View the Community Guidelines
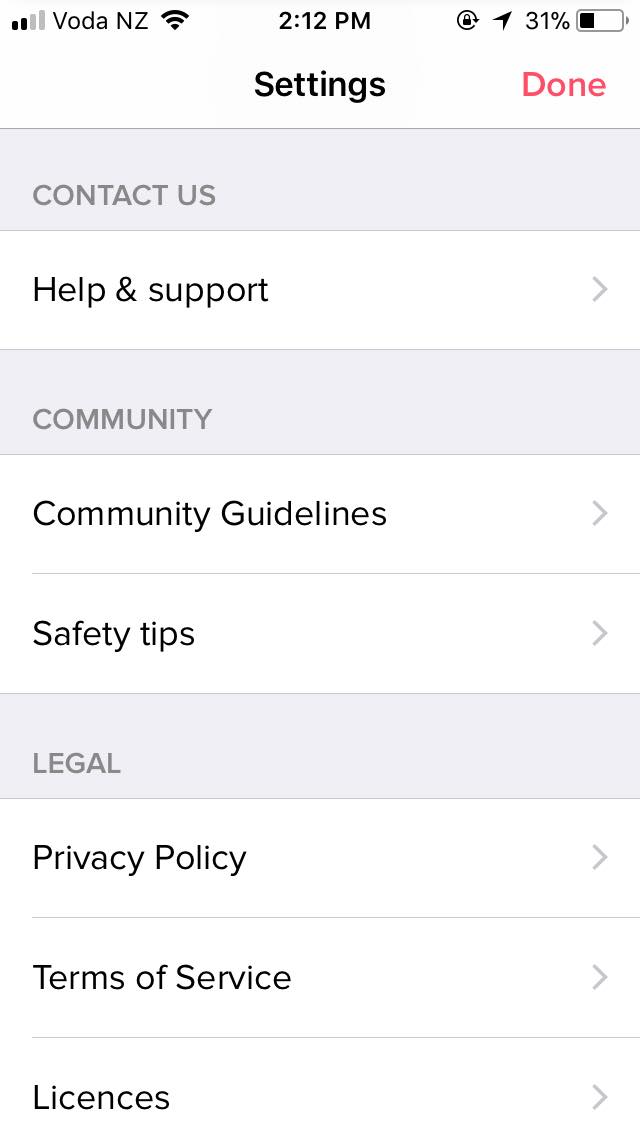 coord(320,514)
